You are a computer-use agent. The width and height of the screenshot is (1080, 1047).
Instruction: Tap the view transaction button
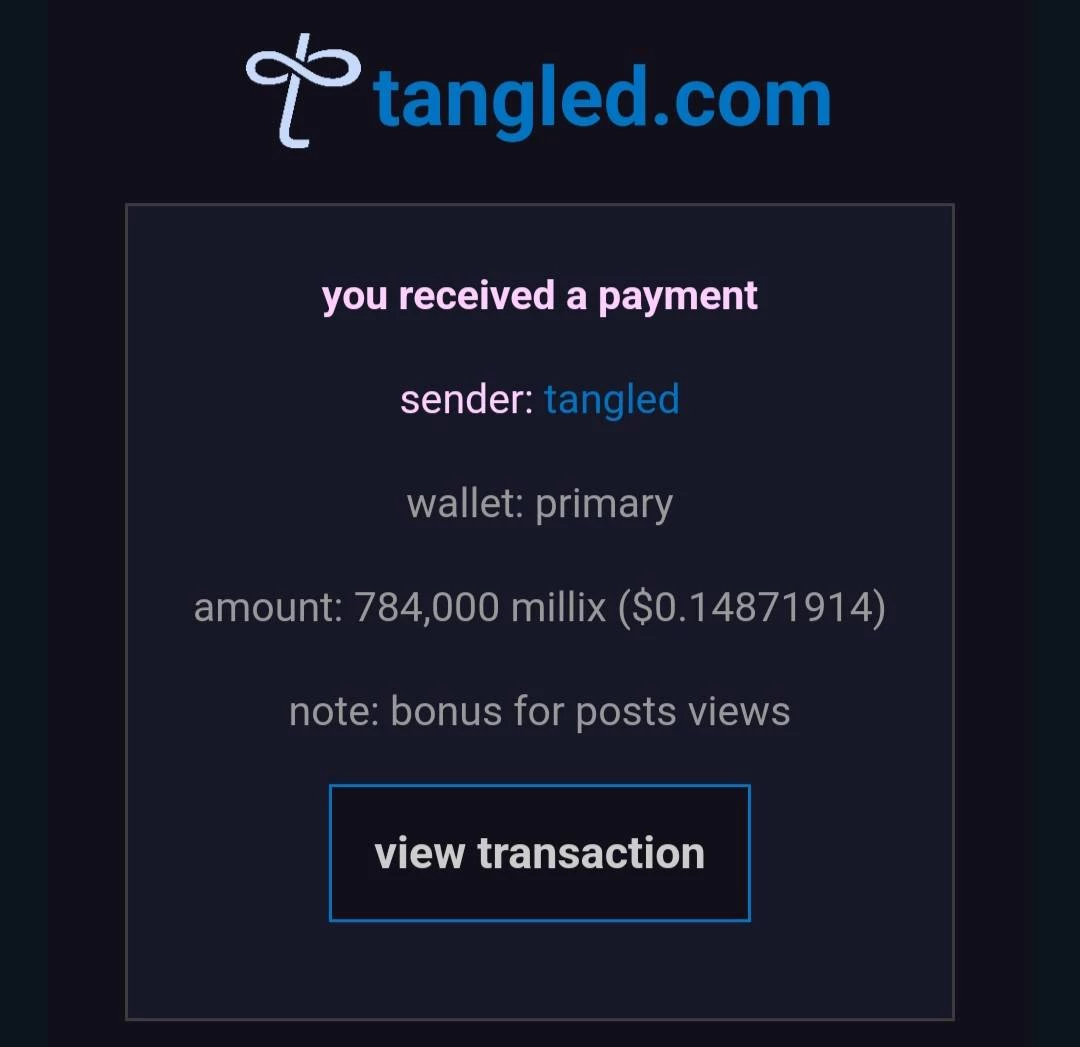tap(539, 853)
